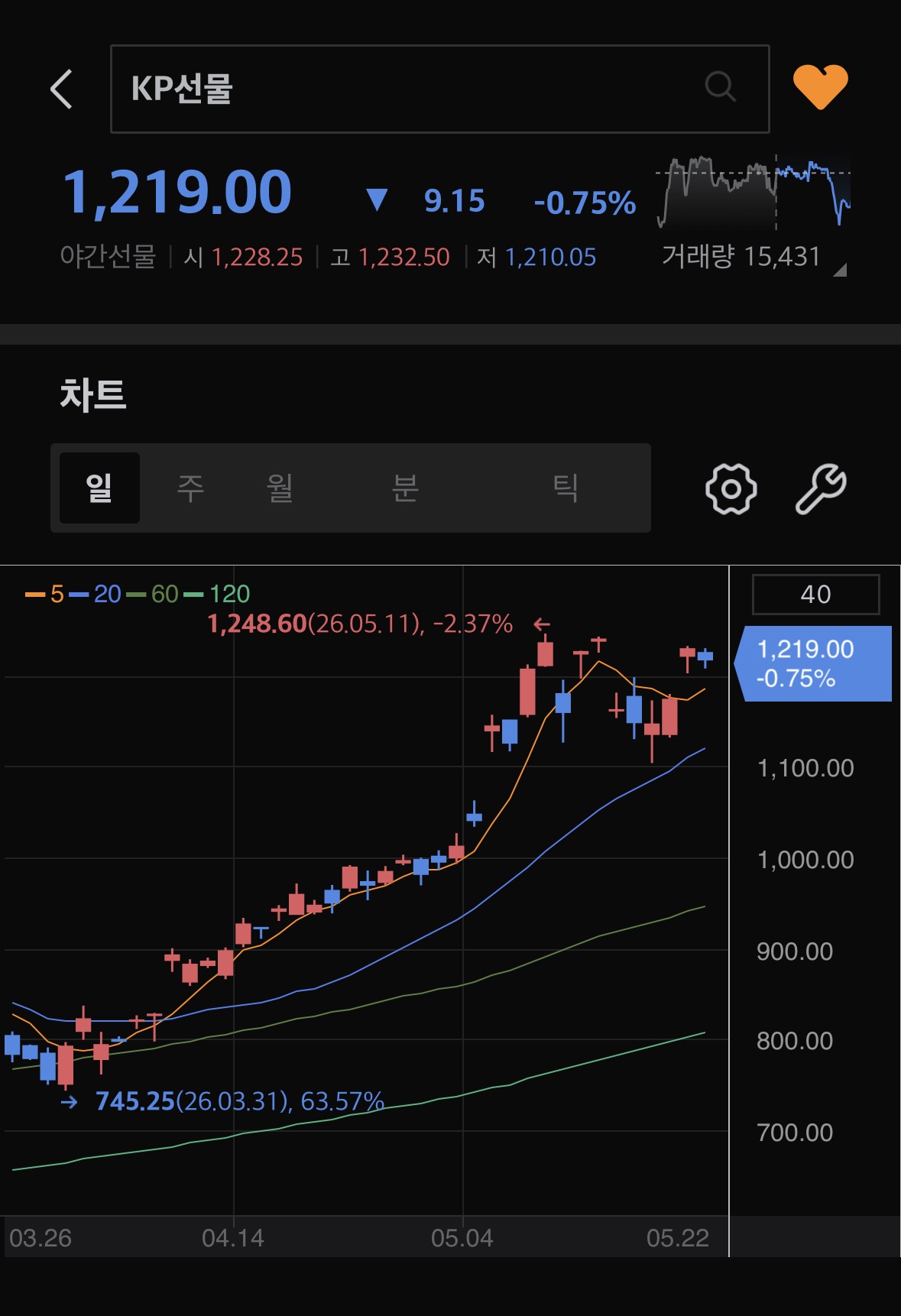Go back using the arrow
Screen dimensions: 901x1316
click(61, 89)
